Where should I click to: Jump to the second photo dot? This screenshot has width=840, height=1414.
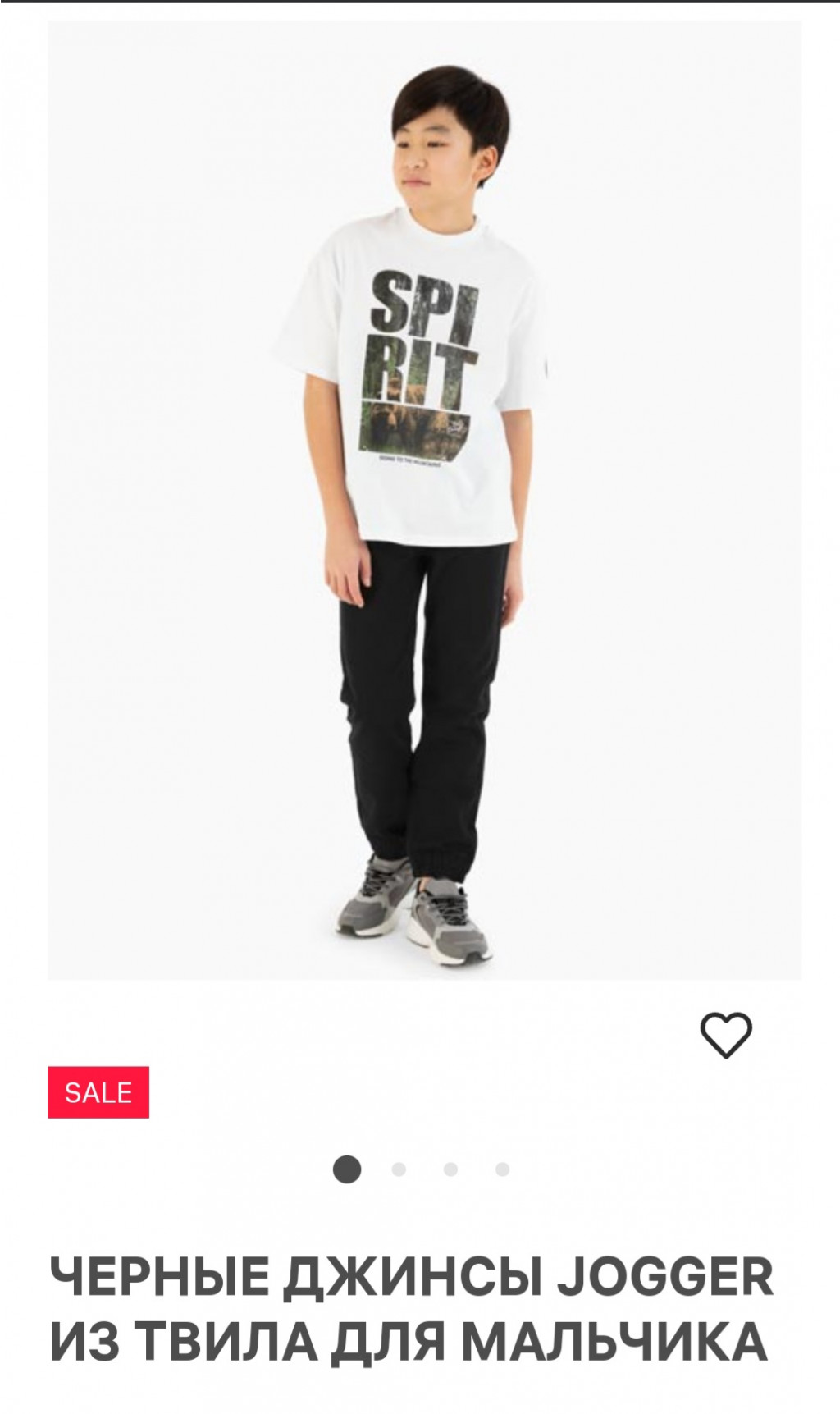(x=399, y=1169)
